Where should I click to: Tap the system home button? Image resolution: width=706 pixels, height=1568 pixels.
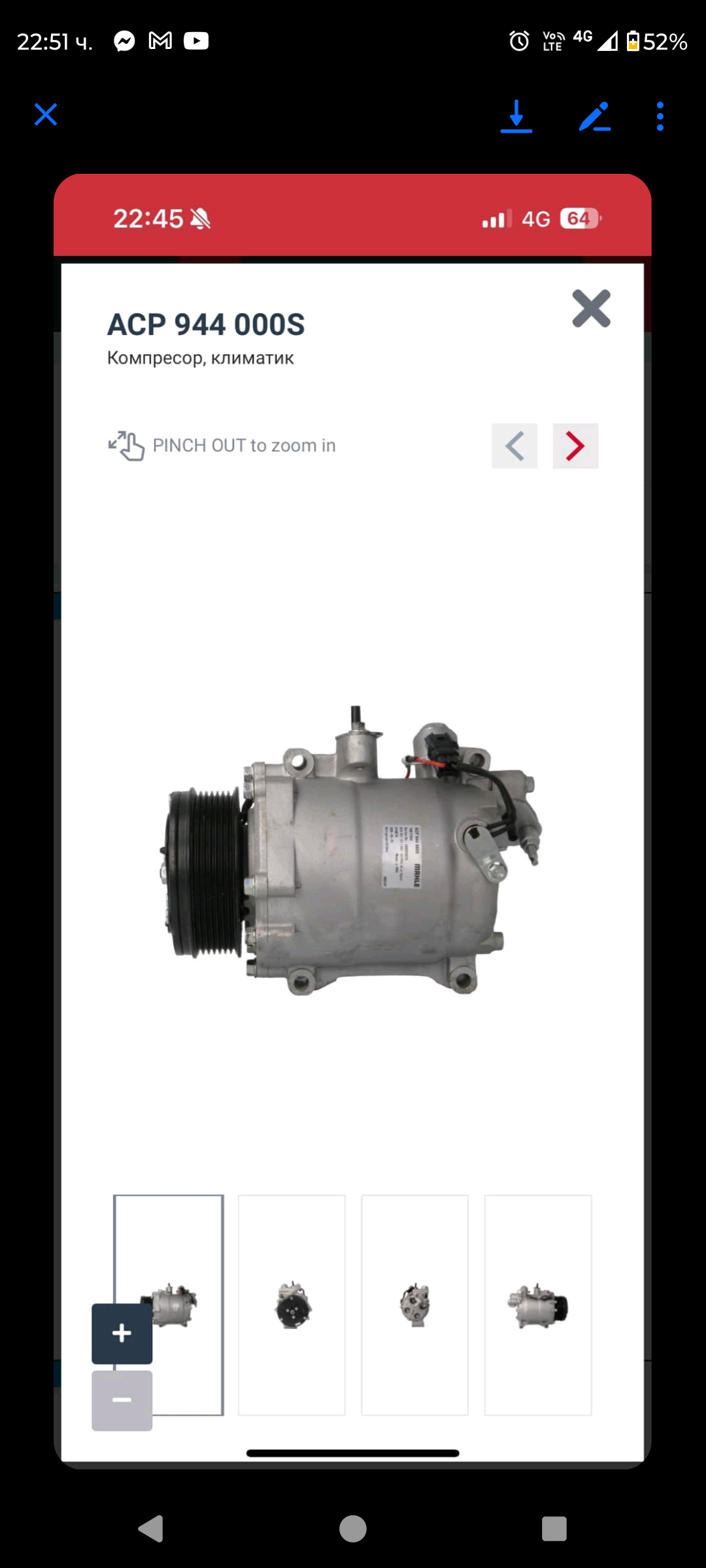[x=353, y=1529]
